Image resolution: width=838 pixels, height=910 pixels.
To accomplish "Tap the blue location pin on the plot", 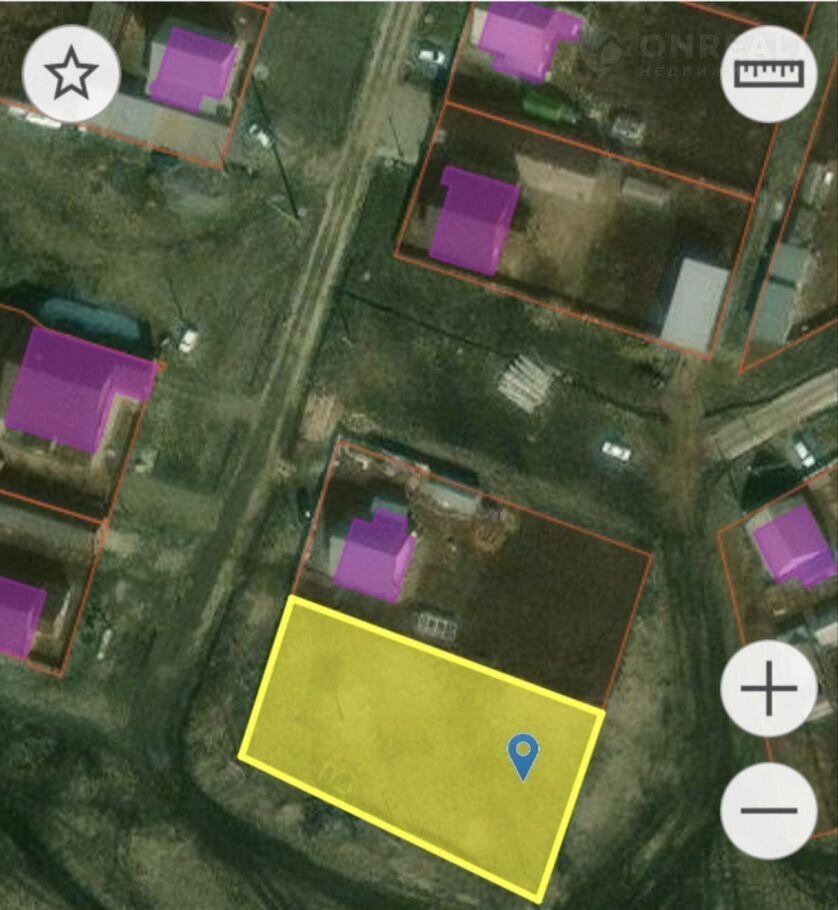I will (x=522, y=755).
